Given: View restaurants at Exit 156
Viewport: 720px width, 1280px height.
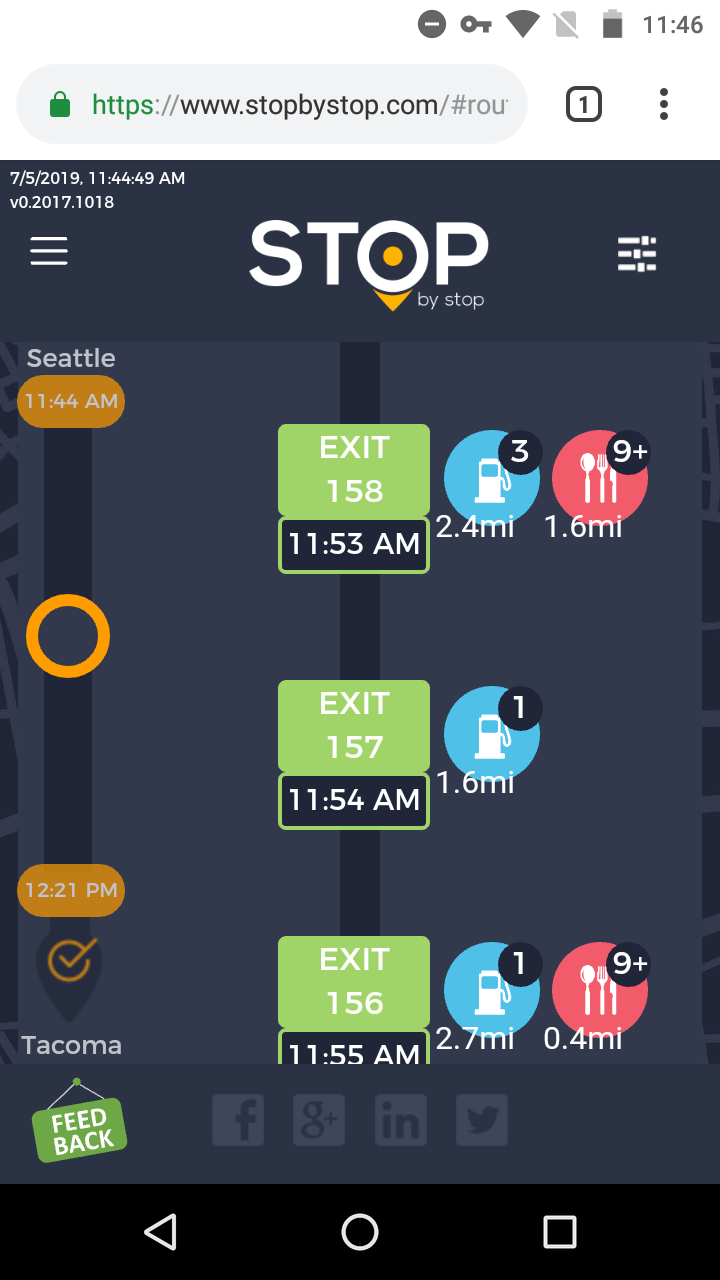Looking at the screenshot, I should [599, 990].
